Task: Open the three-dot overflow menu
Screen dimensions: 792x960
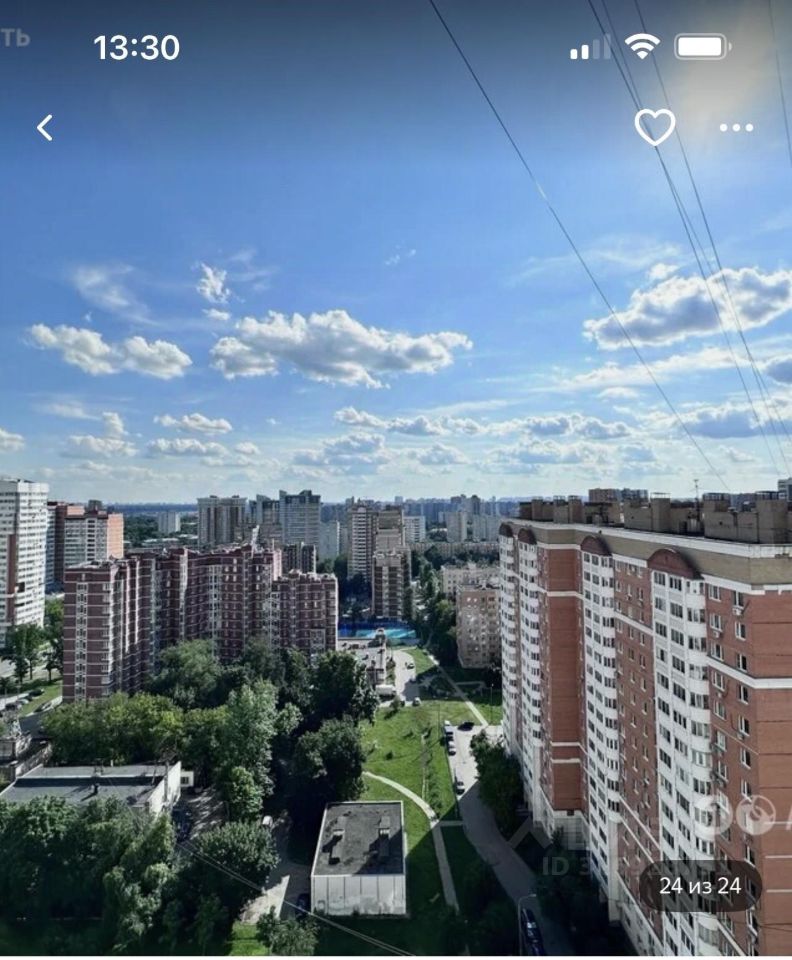Action: coord(736,127)
